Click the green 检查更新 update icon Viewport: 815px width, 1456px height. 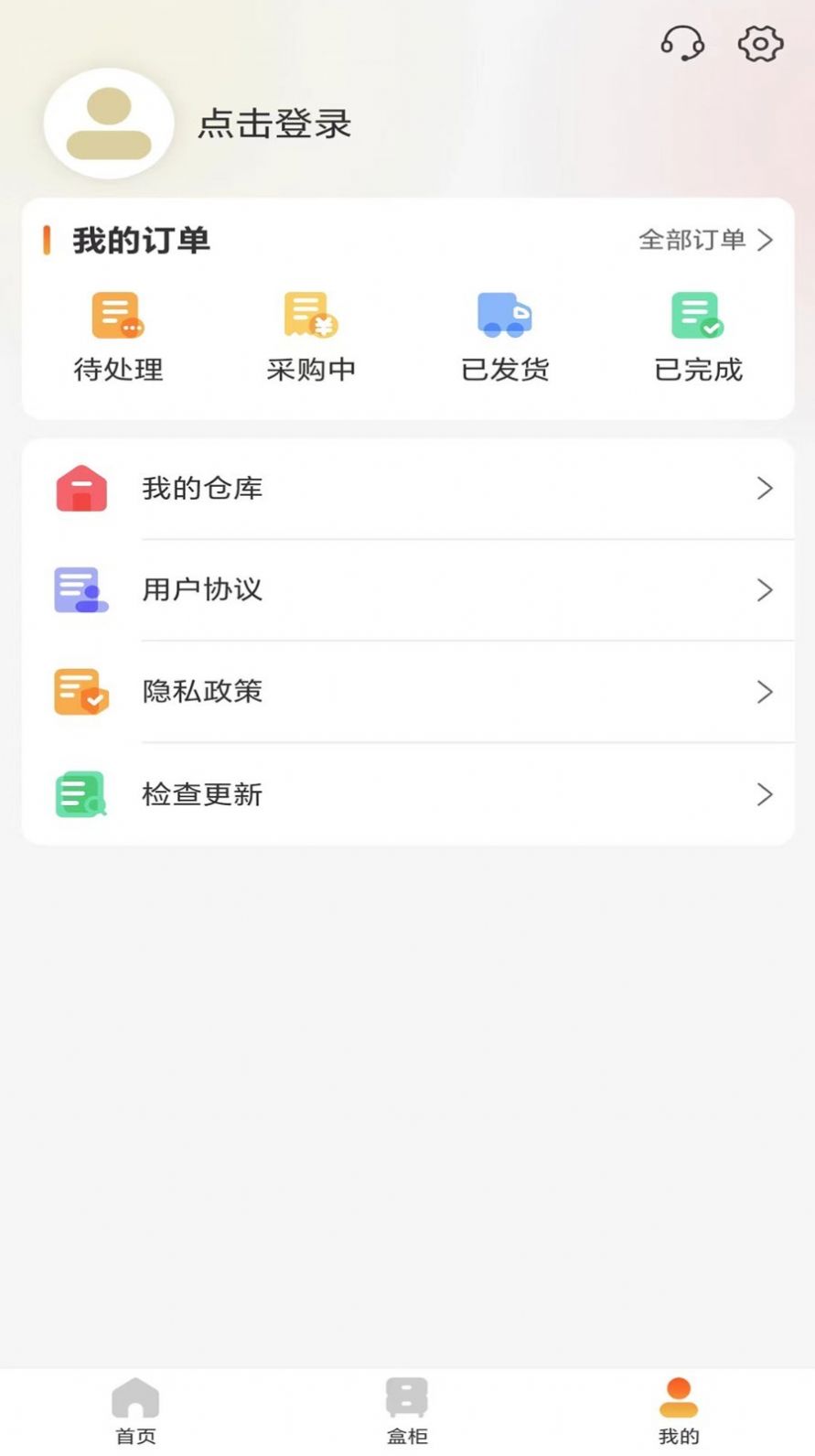(80, 794)
